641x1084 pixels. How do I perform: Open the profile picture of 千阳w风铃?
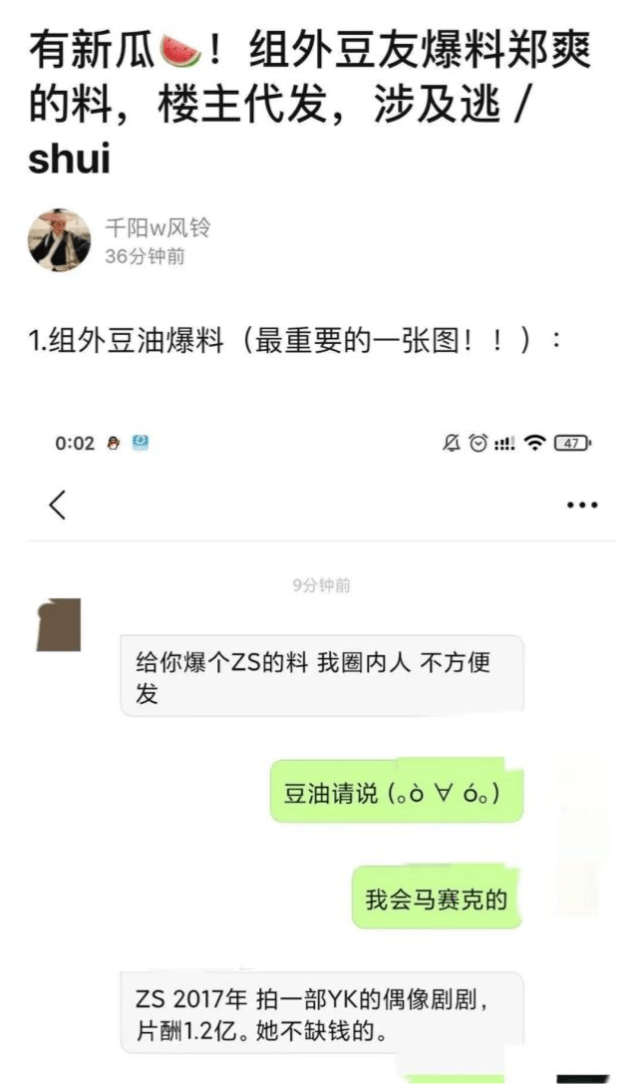pyautogui.click(x=59, y=240)
